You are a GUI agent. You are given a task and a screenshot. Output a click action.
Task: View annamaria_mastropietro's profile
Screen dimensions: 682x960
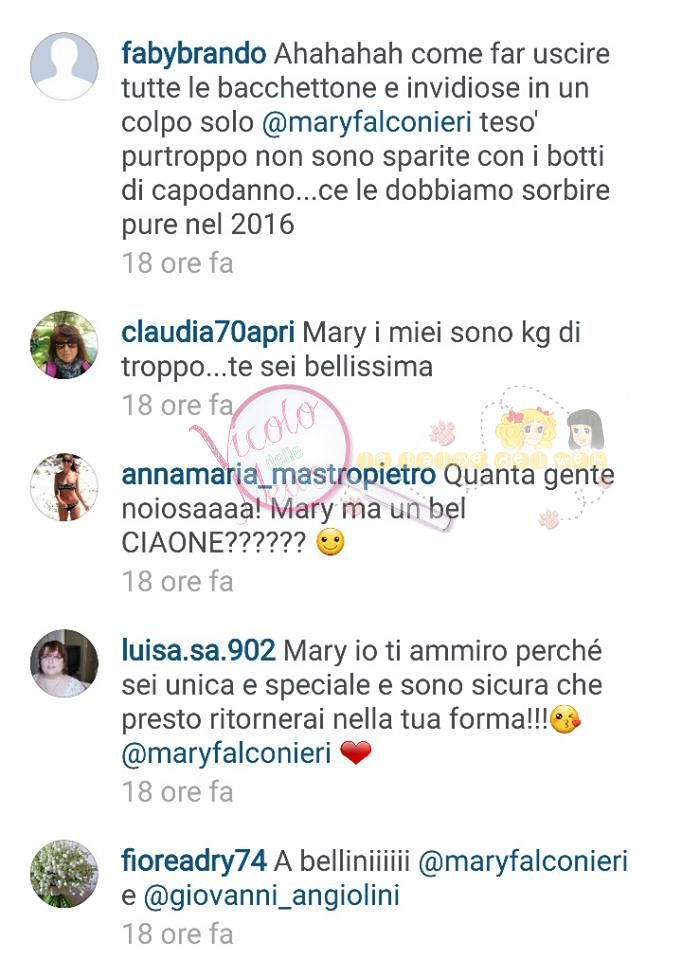click(x=278, y=473)
